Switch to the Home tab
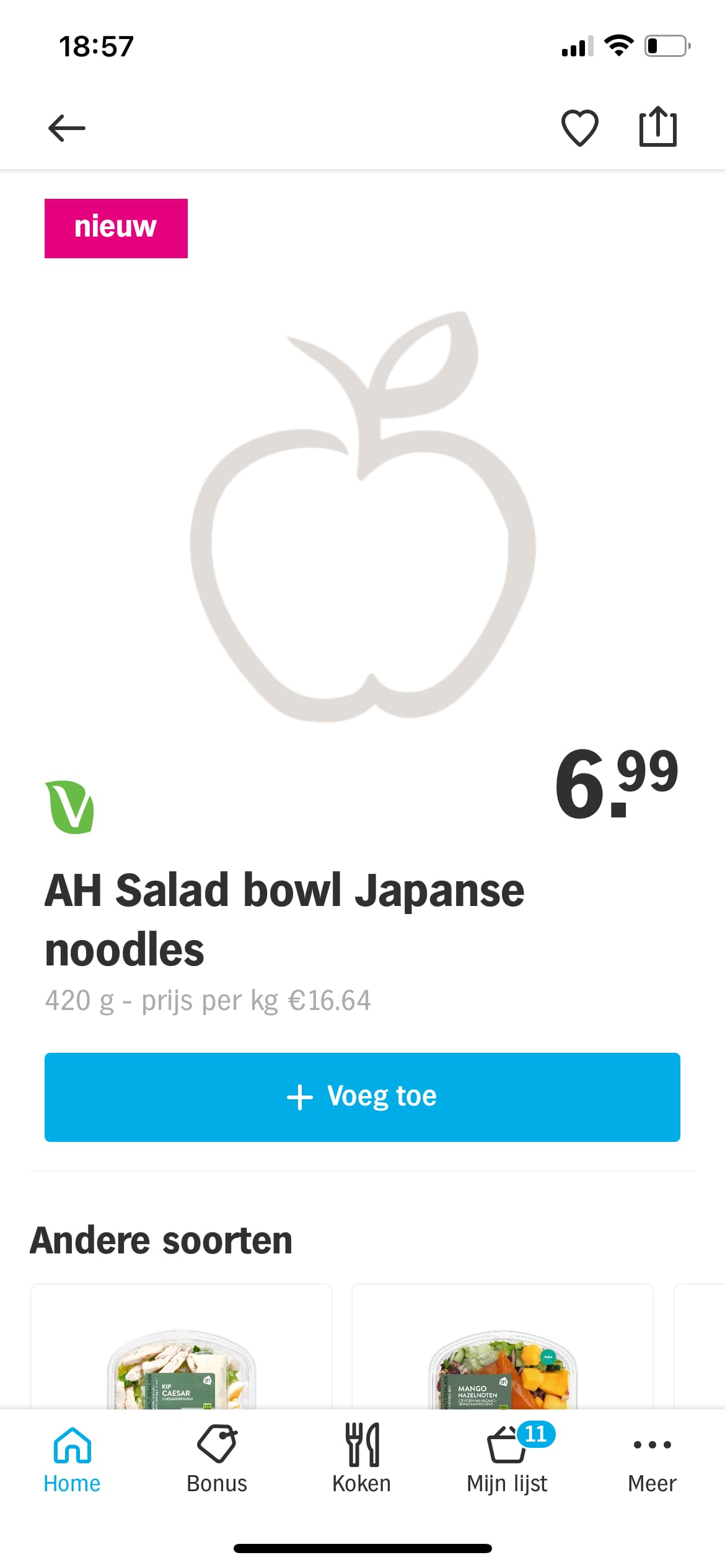 pyautogui.click(x=72, y=1460)
